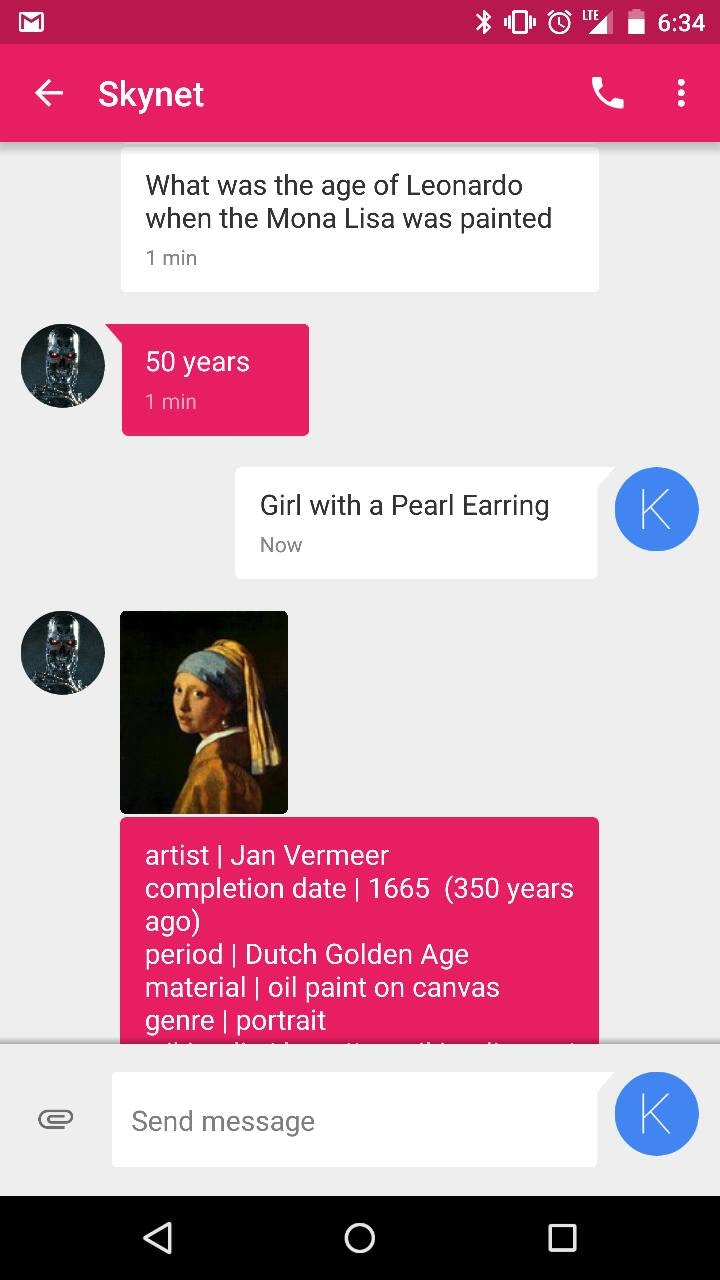Focus the Send message field
Screen dimensions: 720x1280
(x=354, y=1120)
